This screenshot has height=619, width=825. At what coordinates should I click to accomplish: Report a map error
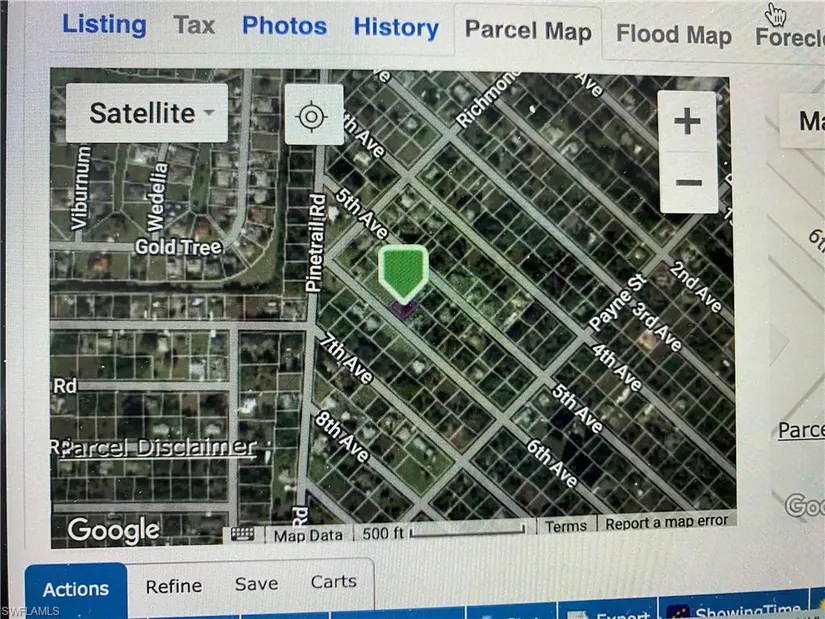click(x=666, y=521)
